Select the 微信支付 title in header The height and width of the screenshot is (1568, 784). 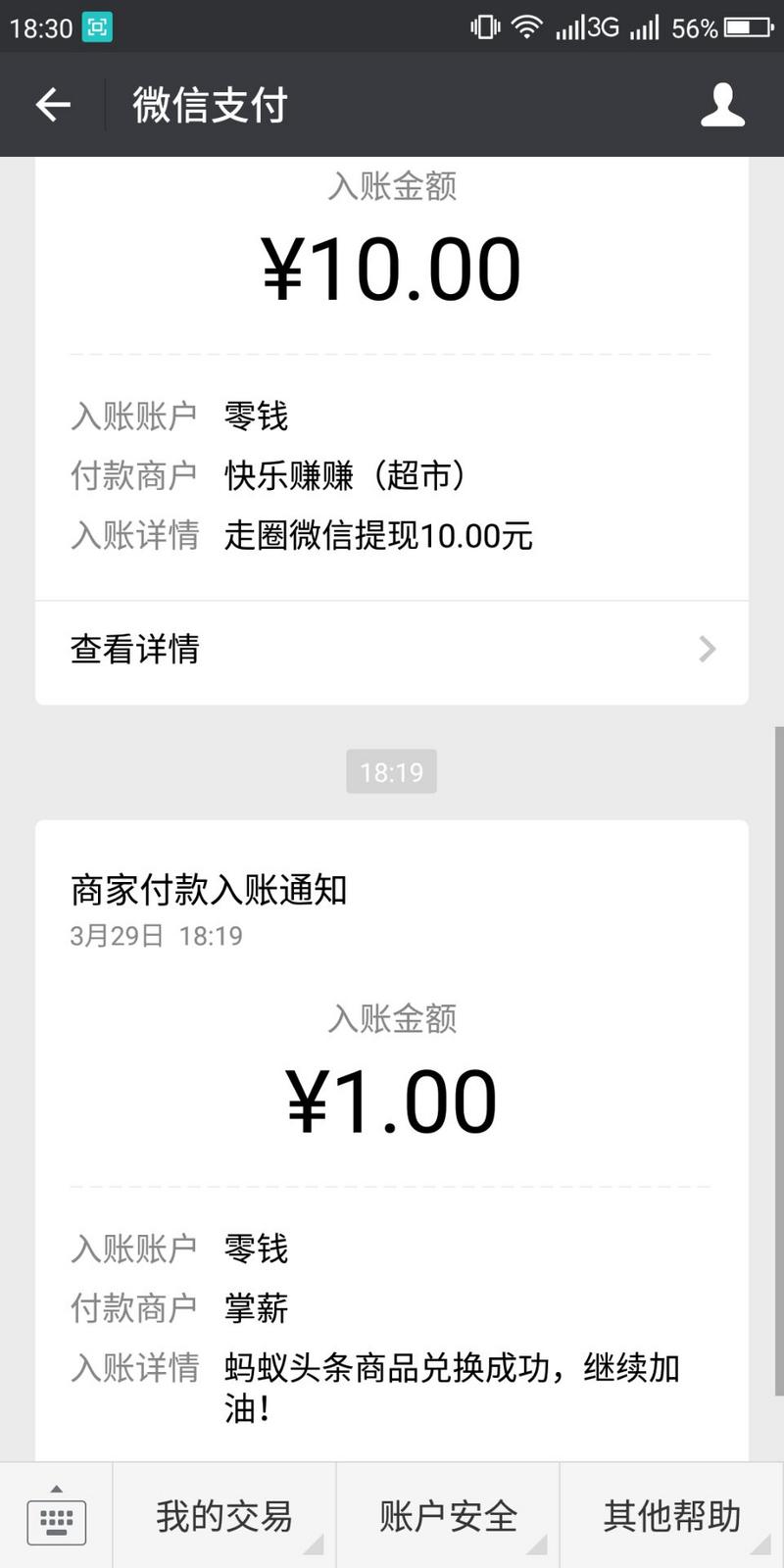tap(207, 105)
